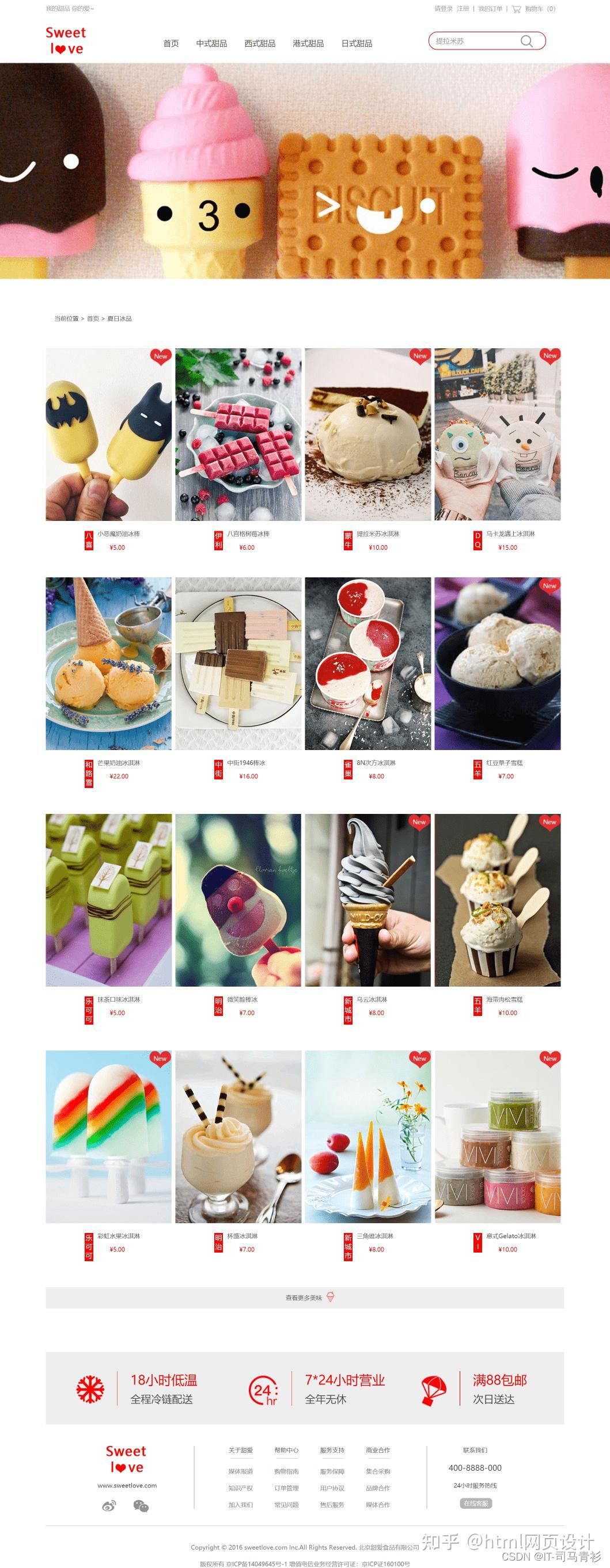Contact 在线客服 online support

point(475,1503)
